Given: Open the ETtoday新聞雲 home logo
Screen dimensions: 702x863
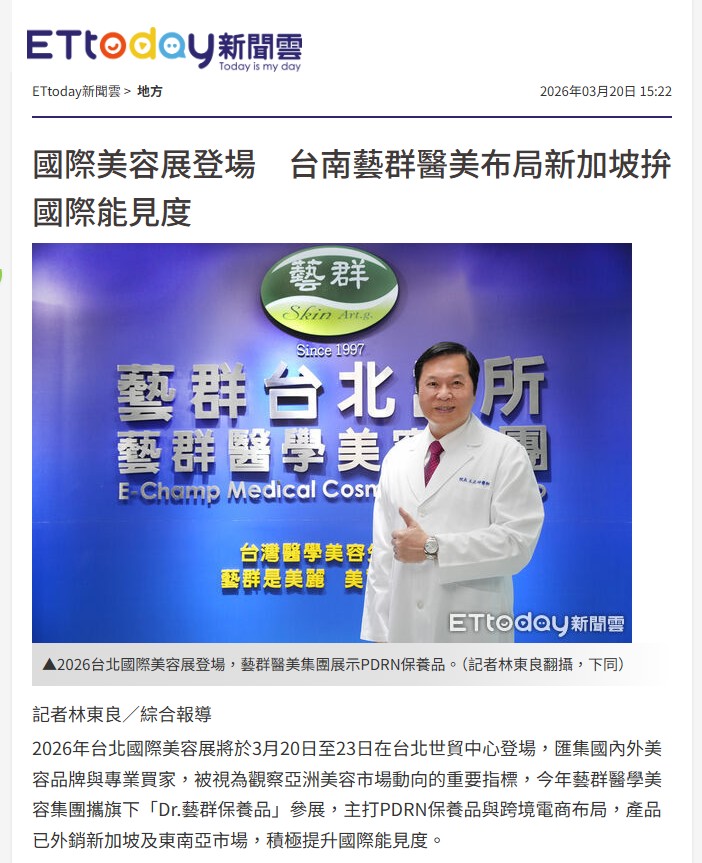Looking at the screenshot, I should tap(163, 47).
